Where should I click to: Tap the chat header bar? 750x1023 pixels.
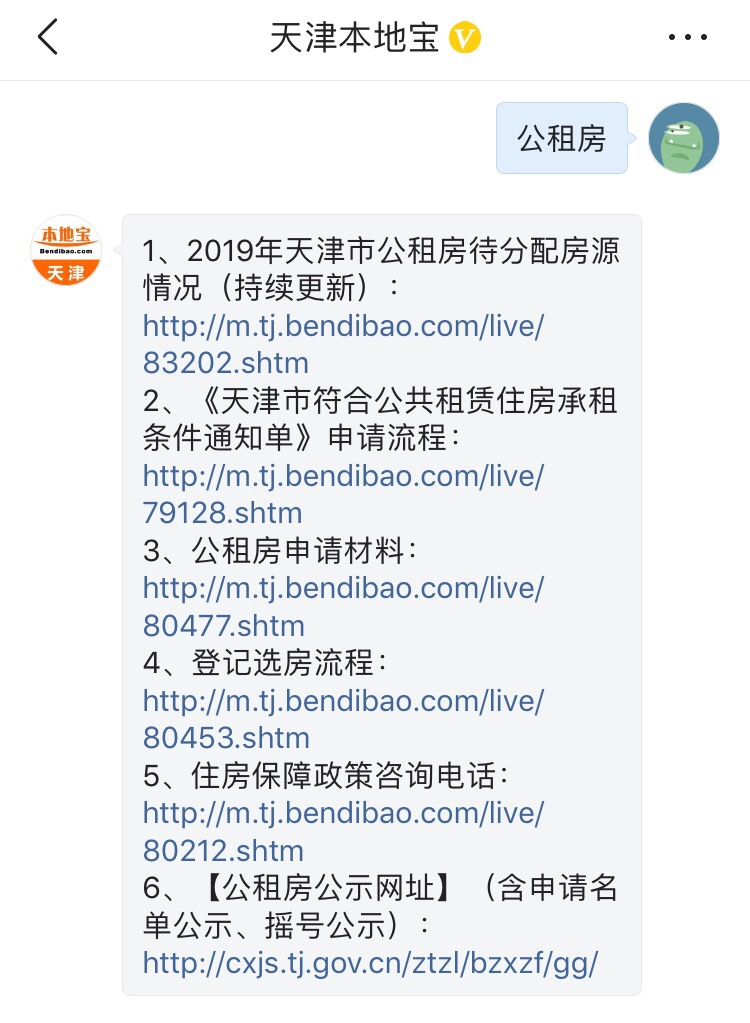375,38
